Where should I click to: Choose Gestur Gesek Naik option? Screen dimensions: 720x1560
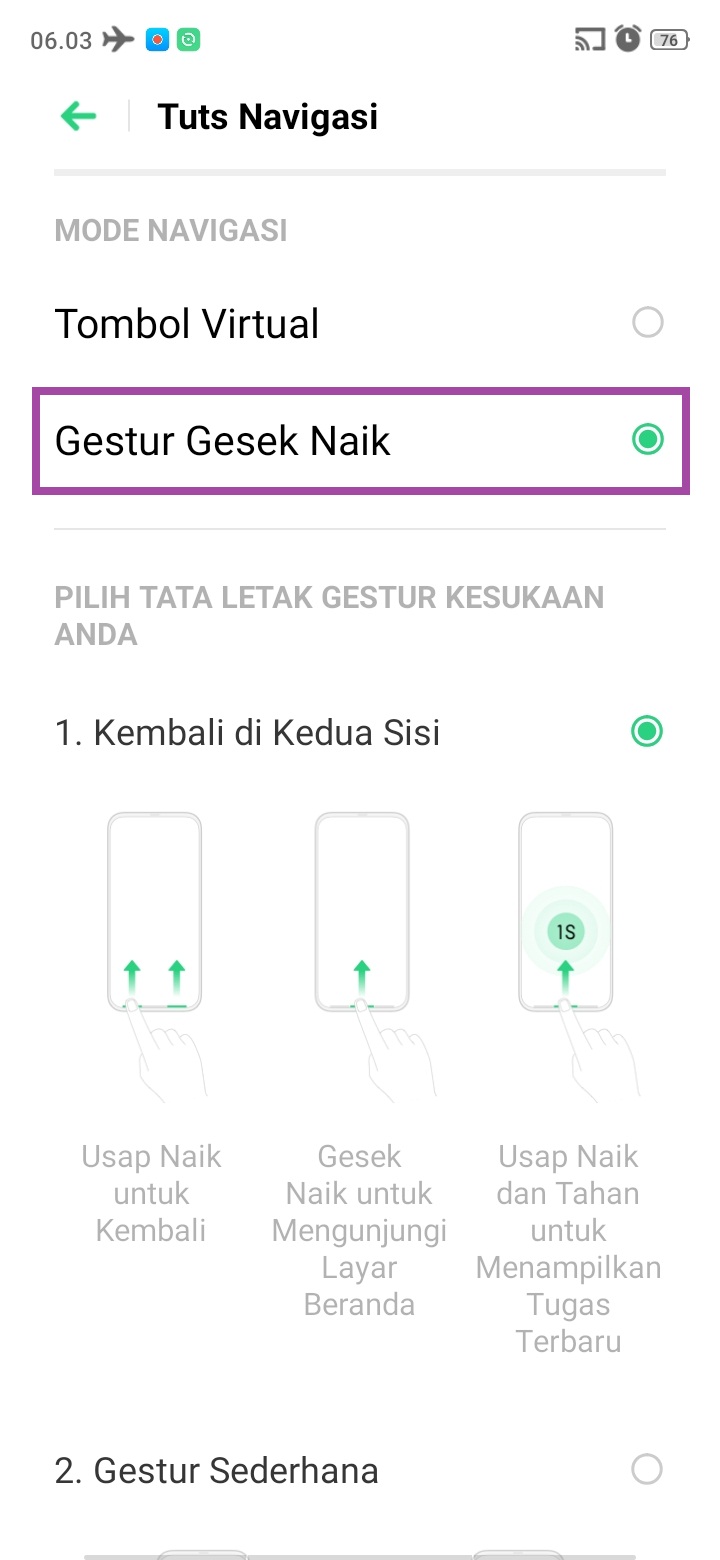click(x=647, y=440)
